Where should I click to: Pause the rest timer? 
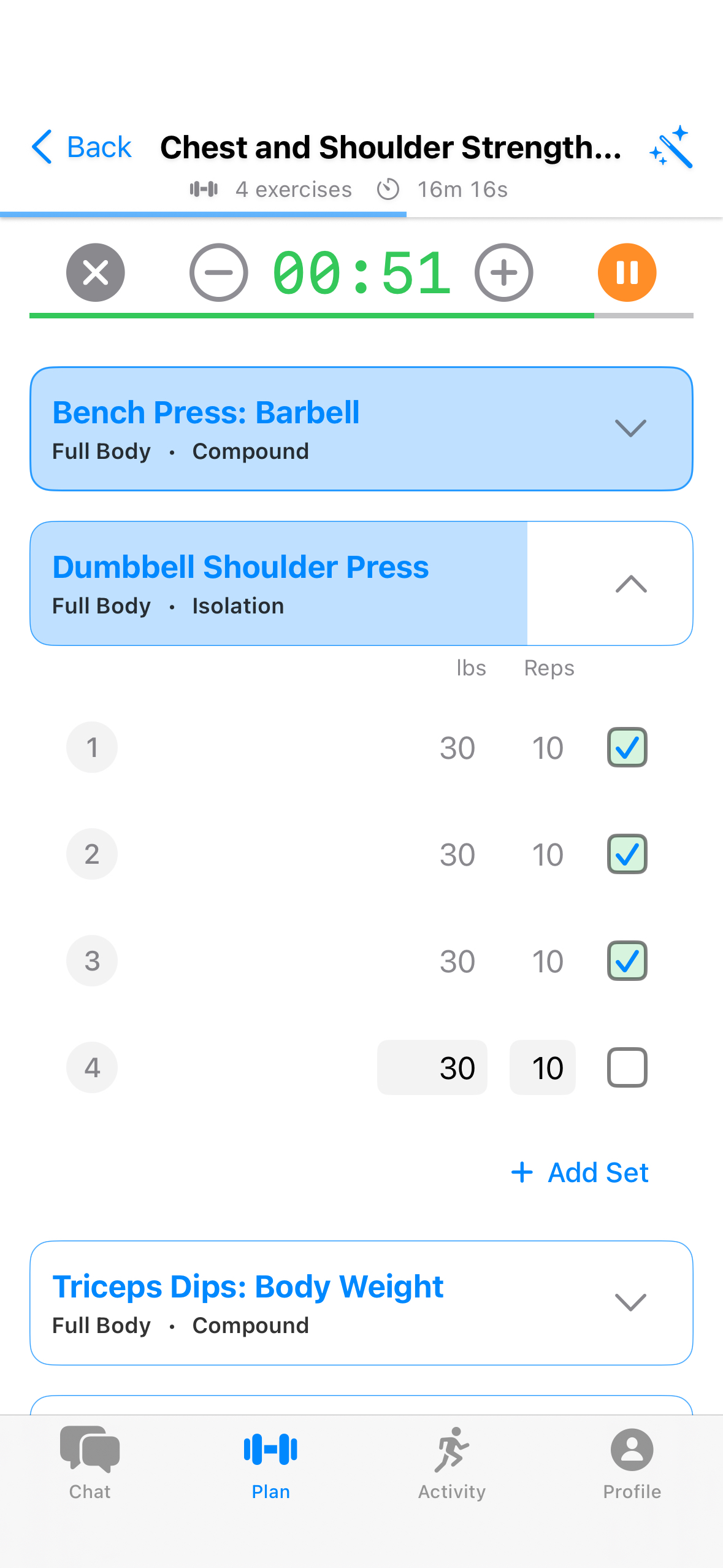tap(627, 272)
